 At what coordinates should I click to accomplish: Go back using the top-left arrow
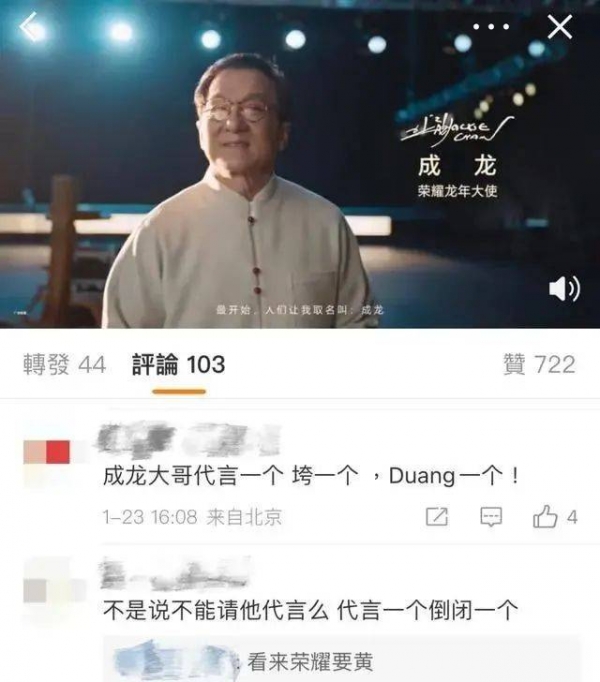[x=33, y=29]
